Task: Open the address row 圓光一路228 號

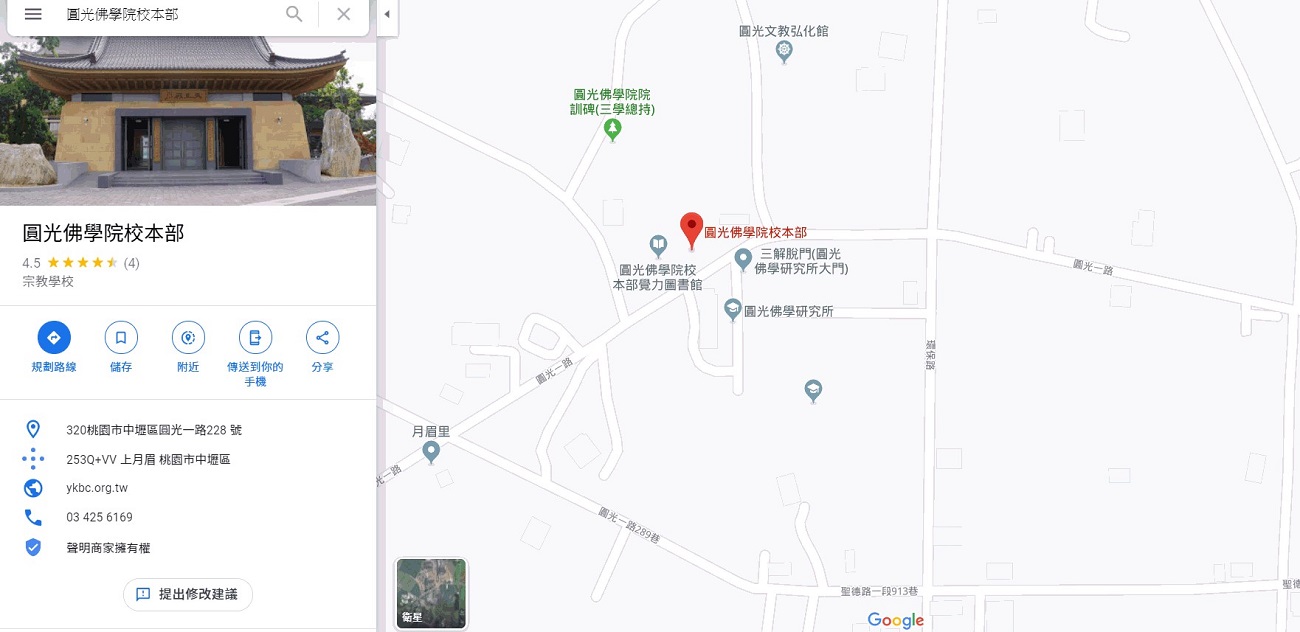Action: 154,430
